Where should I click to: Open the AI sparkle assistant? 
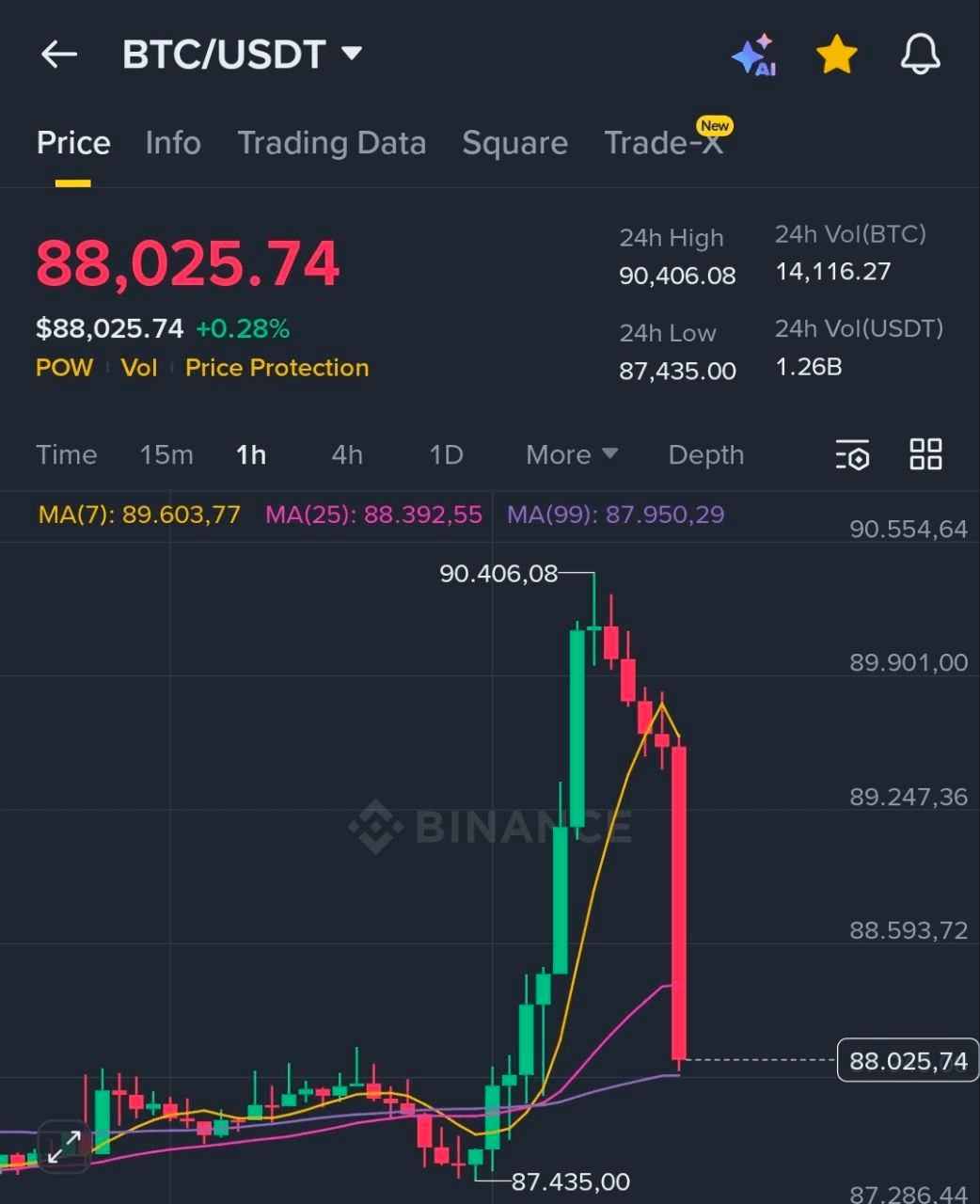coord(753,55)
